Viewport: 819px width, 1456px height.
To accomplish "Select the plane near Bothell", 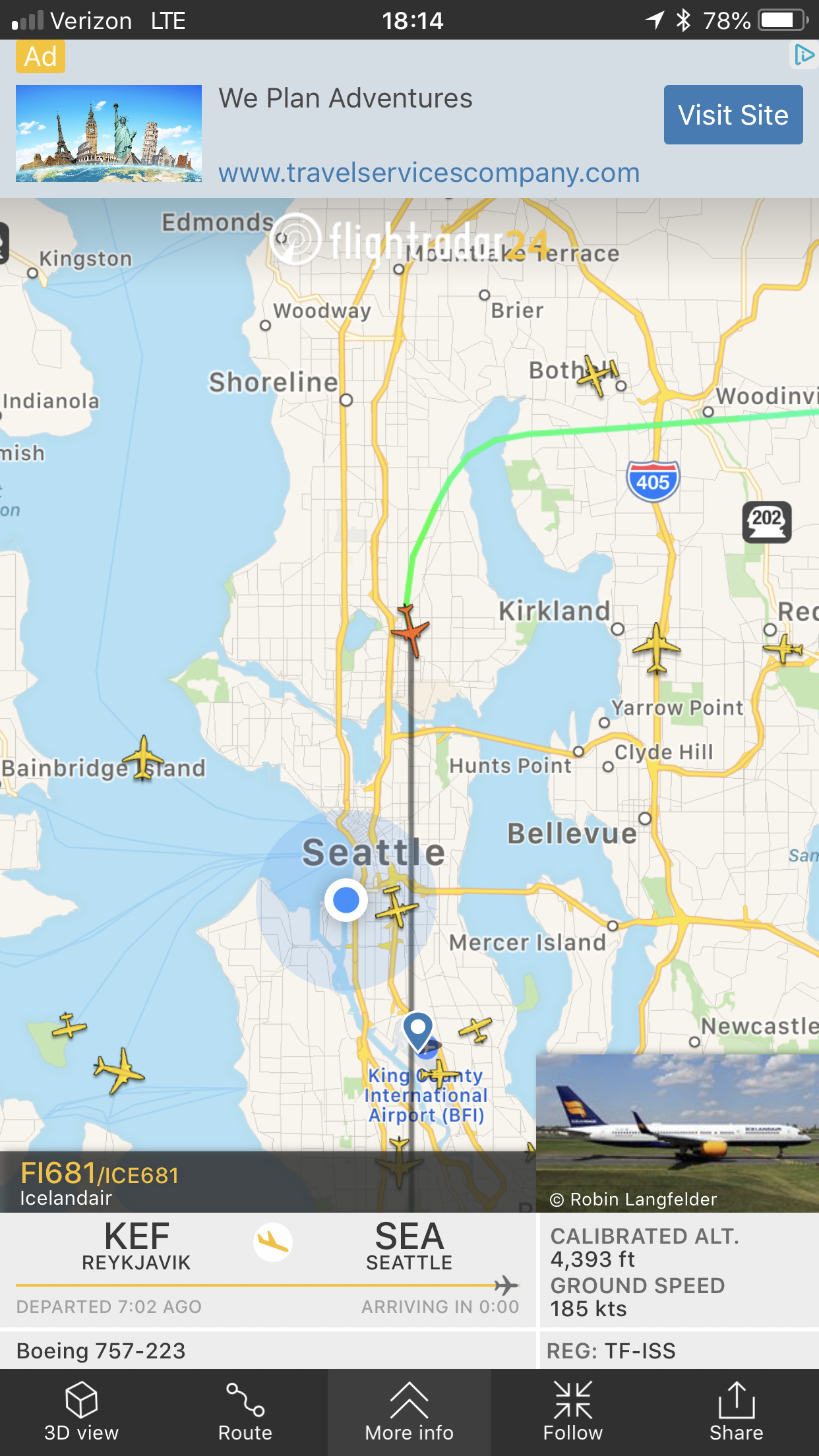I will (x=598, y=376).
